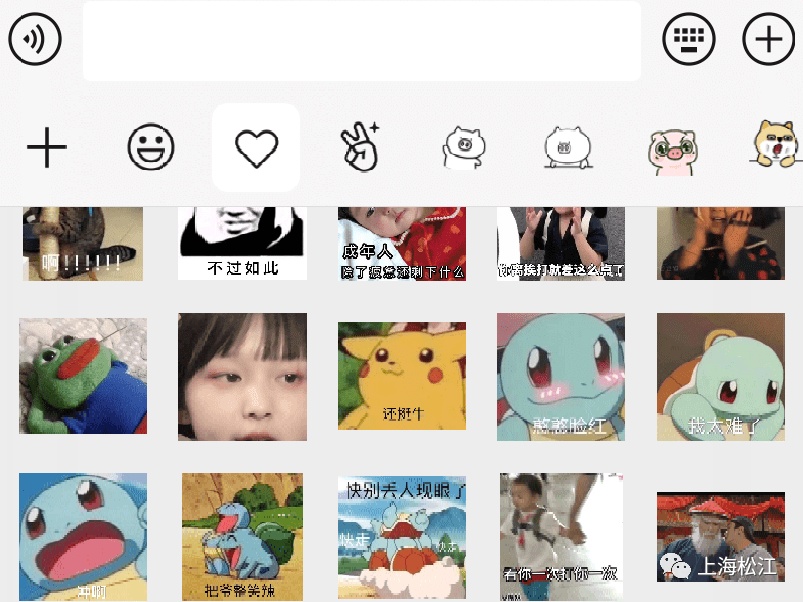
Task: Send the Squirtle 憋憋脸红 sticker
Action: pyautogui.click(x=561, y=377)
